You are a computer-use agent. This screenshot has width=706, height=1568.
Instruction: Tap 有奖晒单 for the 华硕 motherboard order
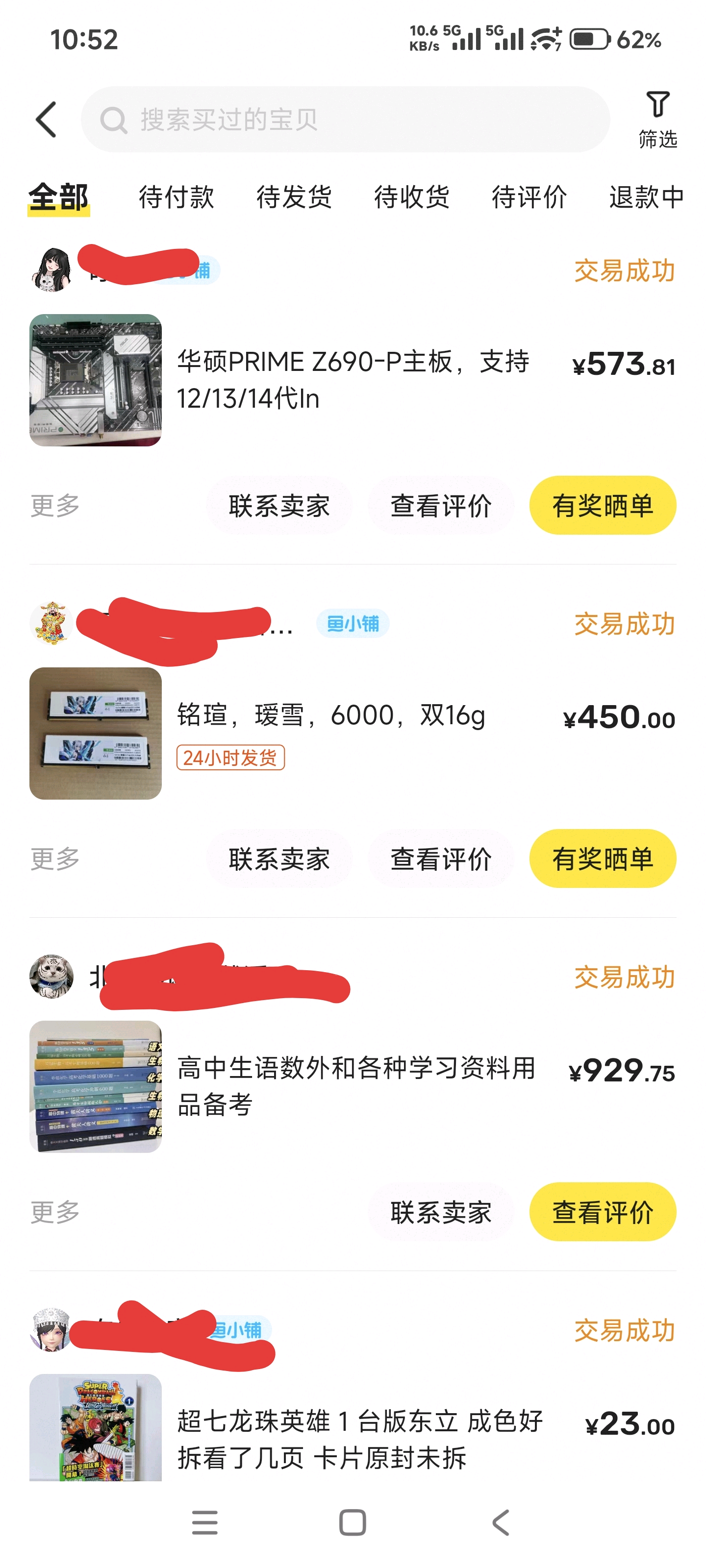coord(602,506)
